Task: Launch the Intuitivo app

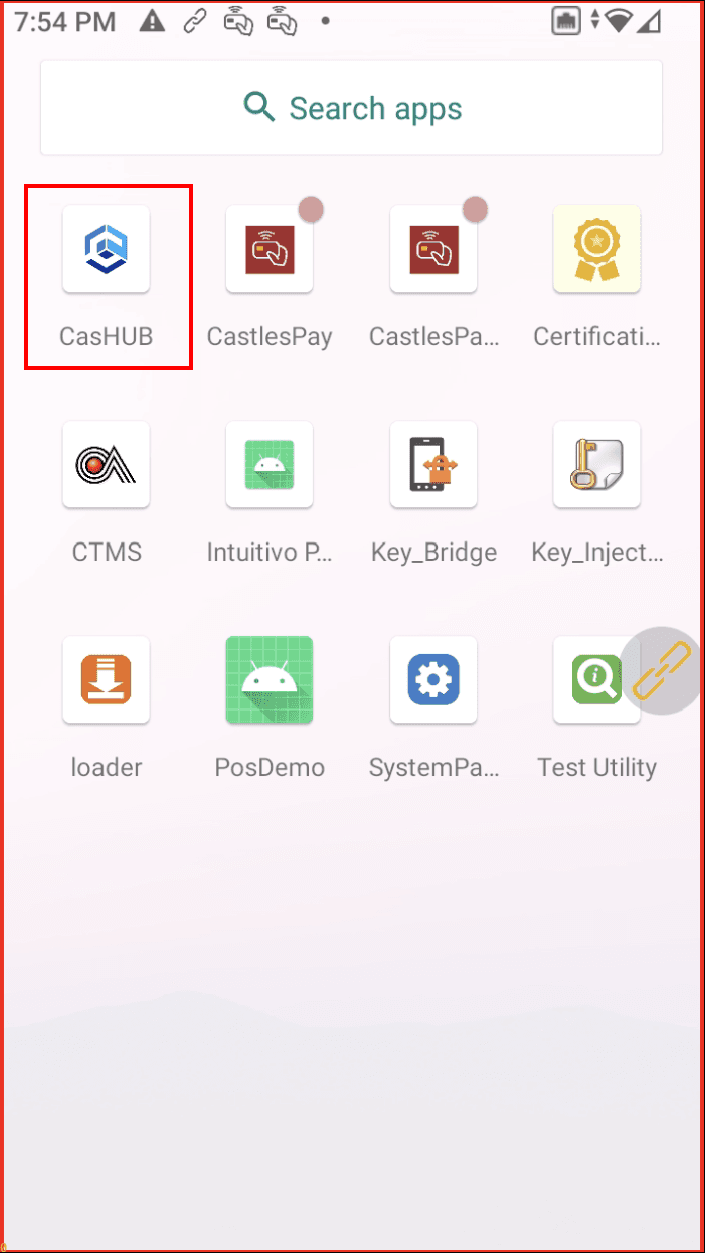Action: click(269, 465)
